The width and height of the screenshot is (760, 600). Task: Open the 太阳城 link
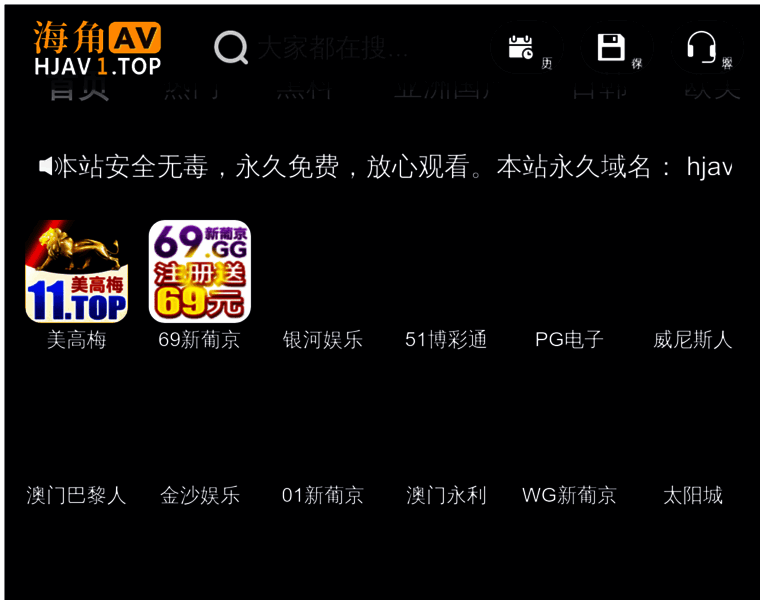(x=692, y=495)
